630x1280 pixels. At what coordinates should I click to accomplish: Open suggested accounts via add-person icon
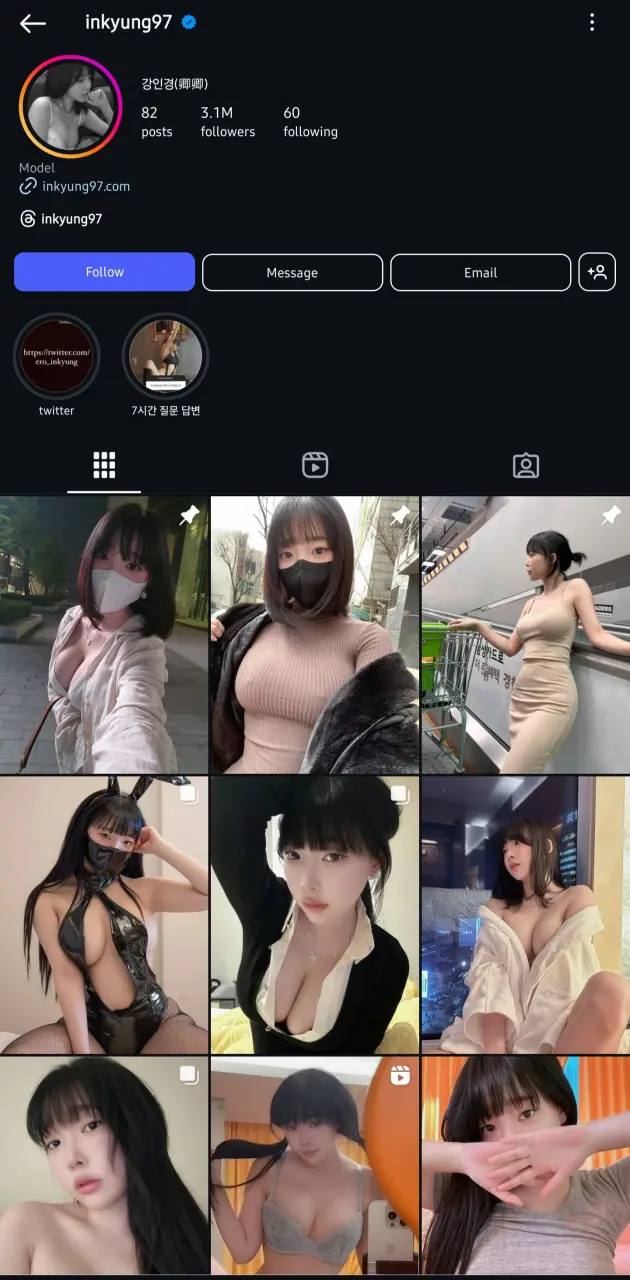[597, 272]
